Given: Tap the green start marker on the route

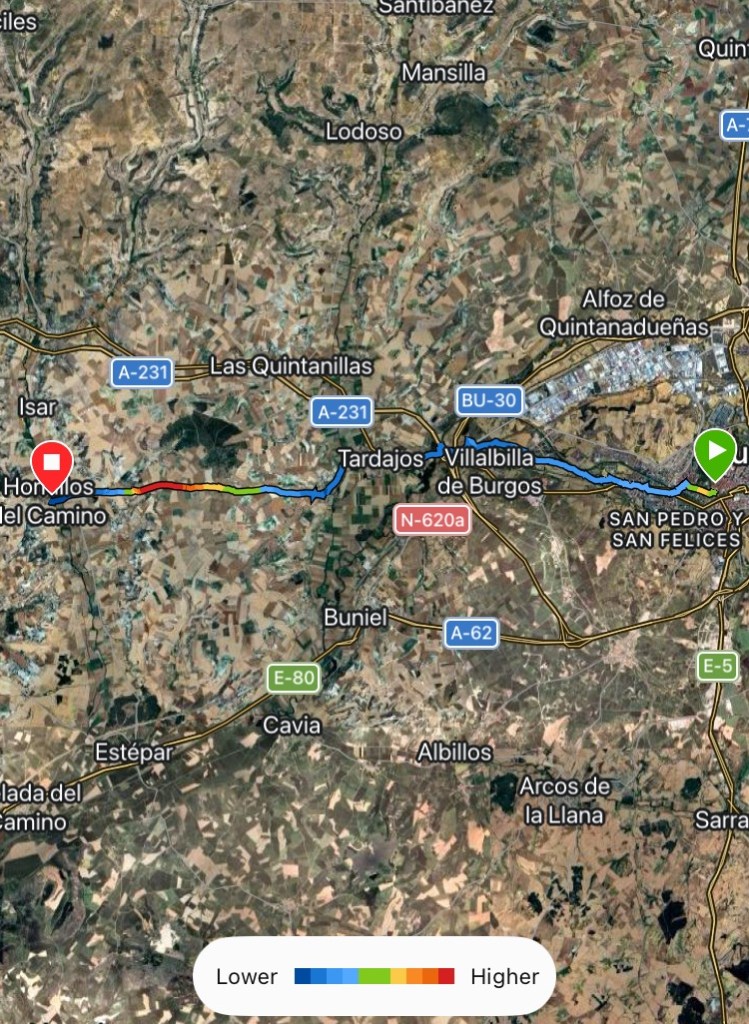Looking at the screenshot, I should pos(715,454).
